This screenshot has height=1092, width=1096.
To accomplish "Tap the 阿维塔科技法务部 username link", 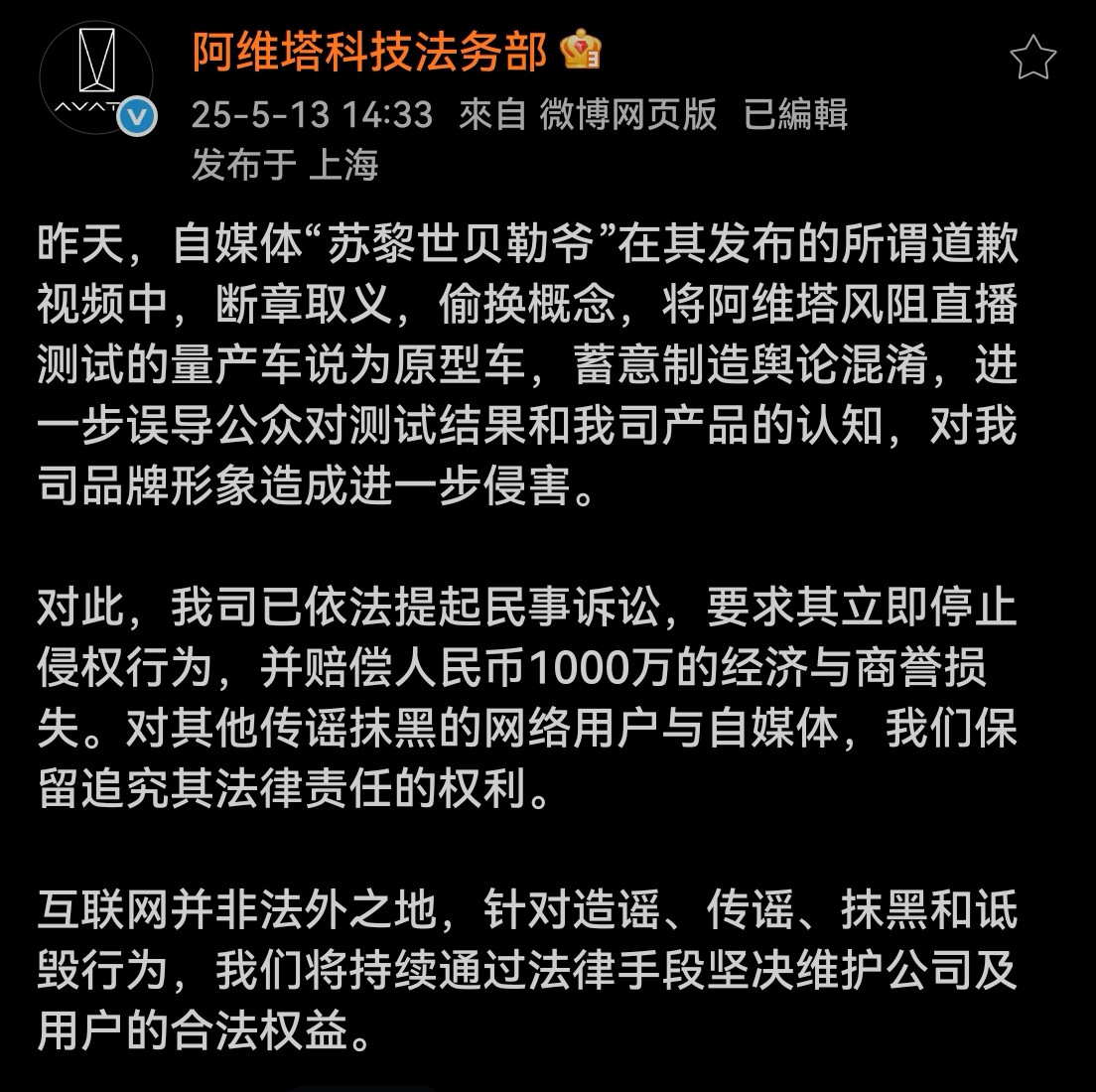I will pos(368,50).
